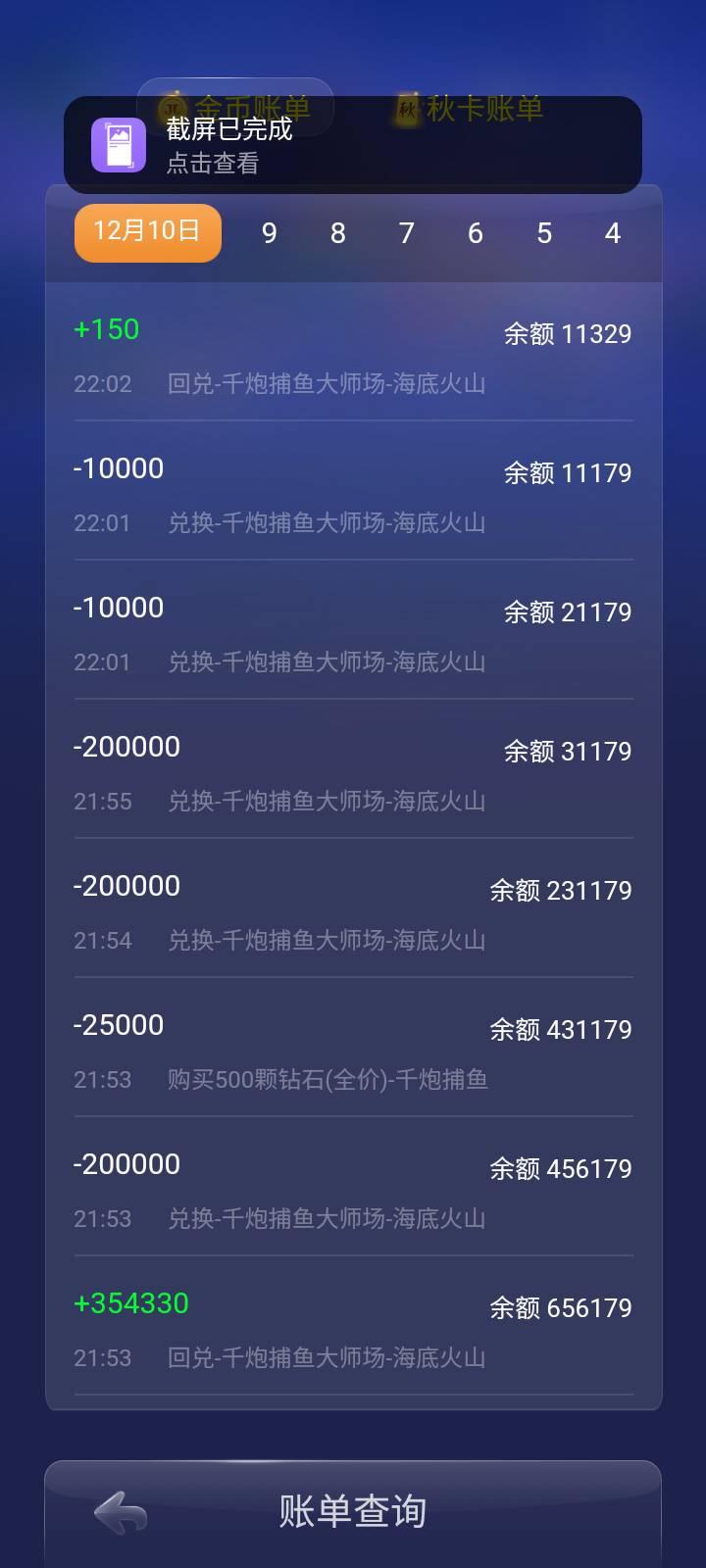The height and width of the screenshot is (1568, 706).
Task: Tap the purple screenshot thumbnail icon in notification
Action: coord(117,144)
